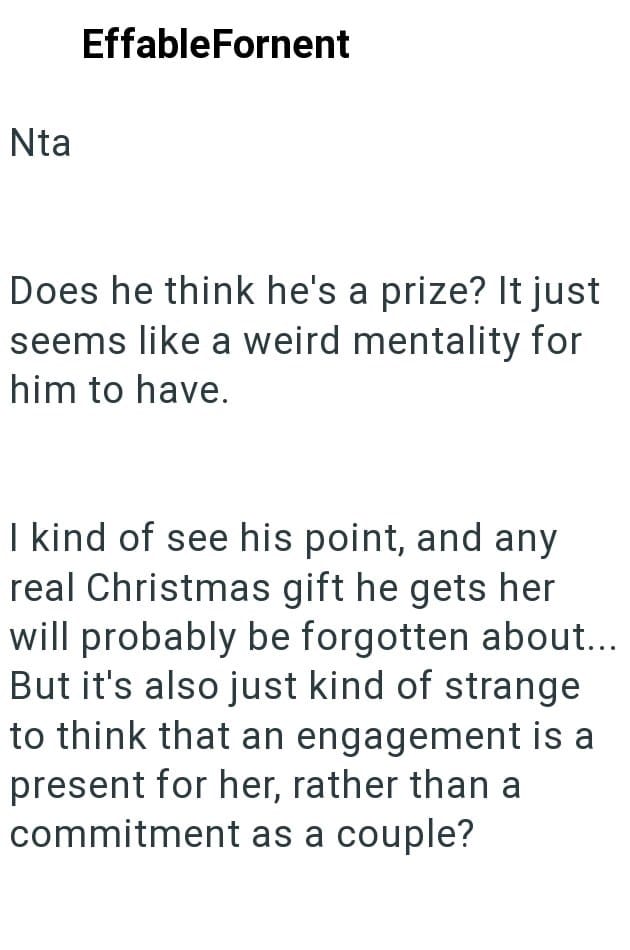Image resolution: width=630 pixels, height=950 pixels.
Task: Open EffableFornent's user profile
Action: tap(216, 45)
